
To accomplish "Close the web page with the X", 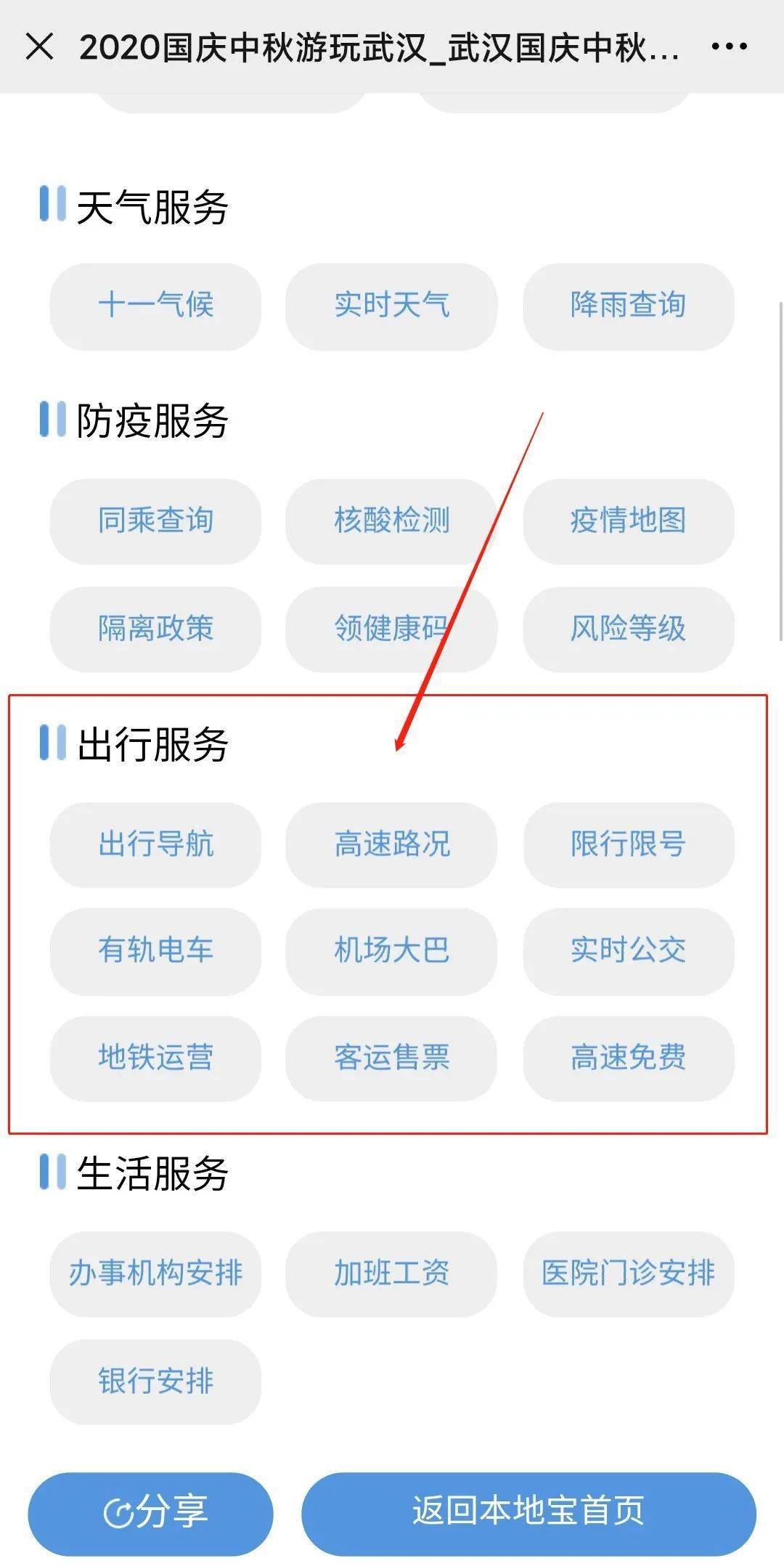I will click(x=40, y=47).
